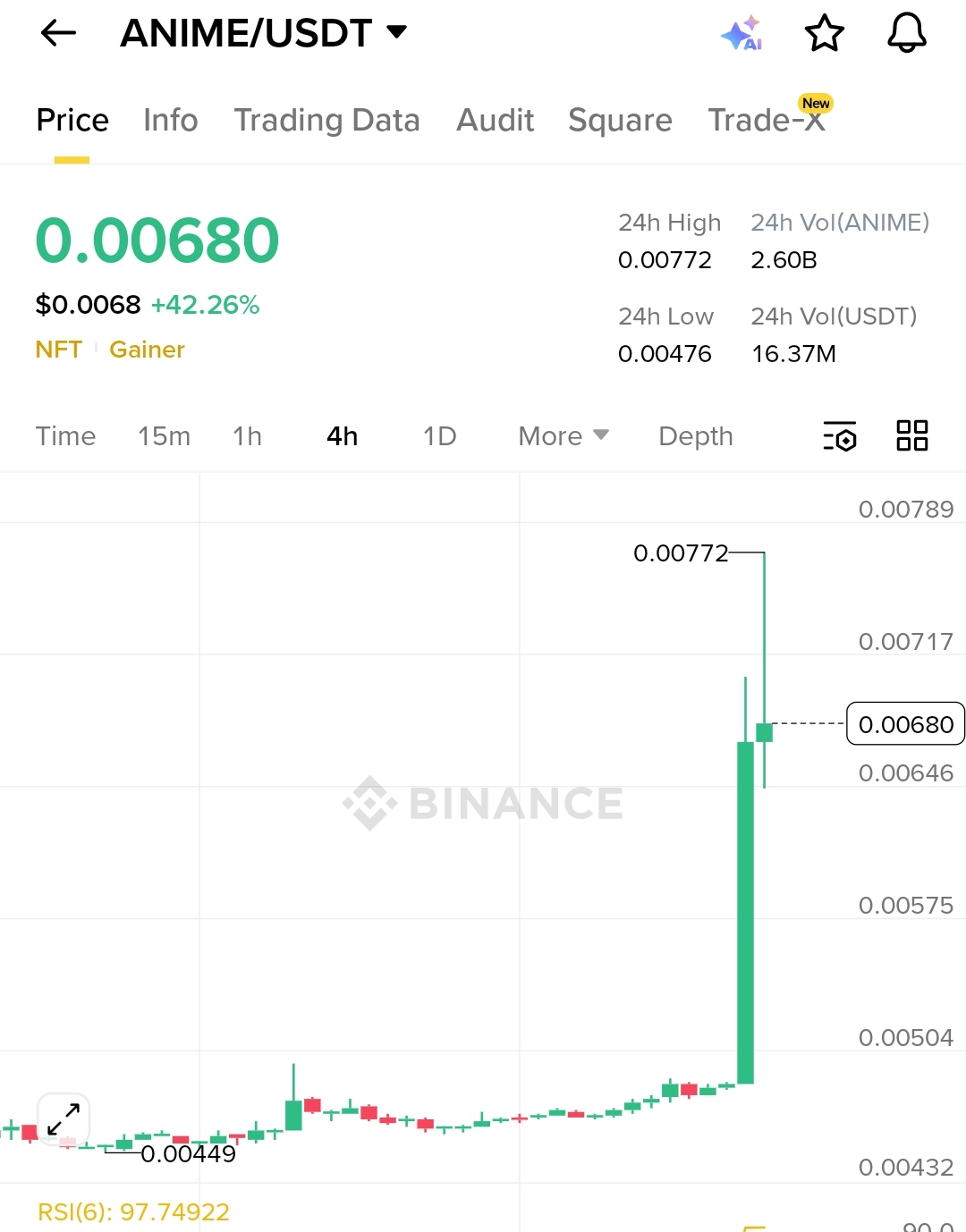
Task: Open the AI assistant sparkle icon
Action: (741, 34)
